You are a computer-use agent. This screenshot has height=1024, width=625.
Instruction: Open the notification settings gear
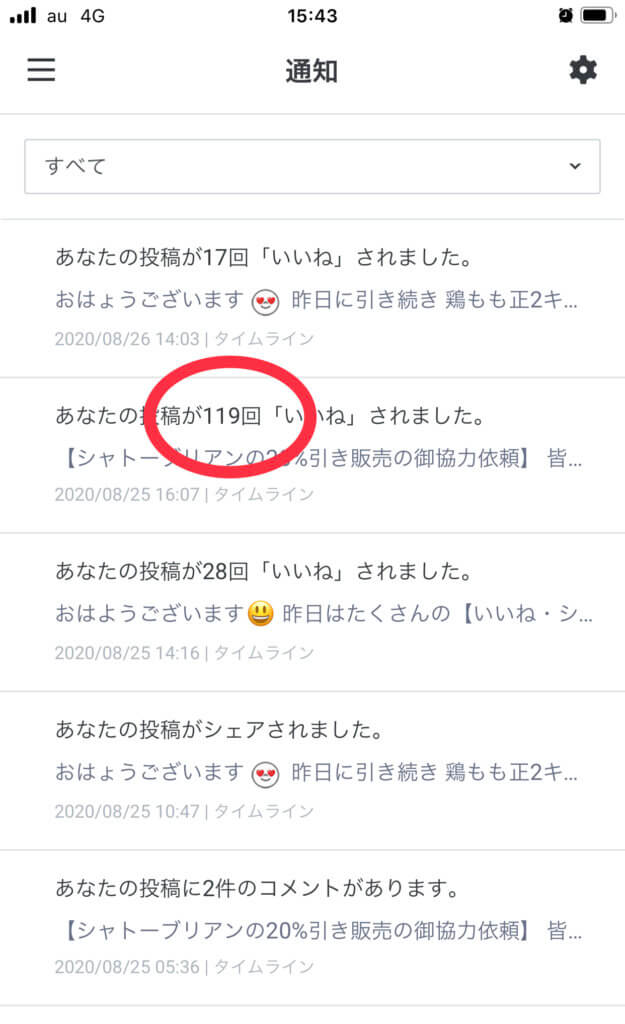(582, 70)
